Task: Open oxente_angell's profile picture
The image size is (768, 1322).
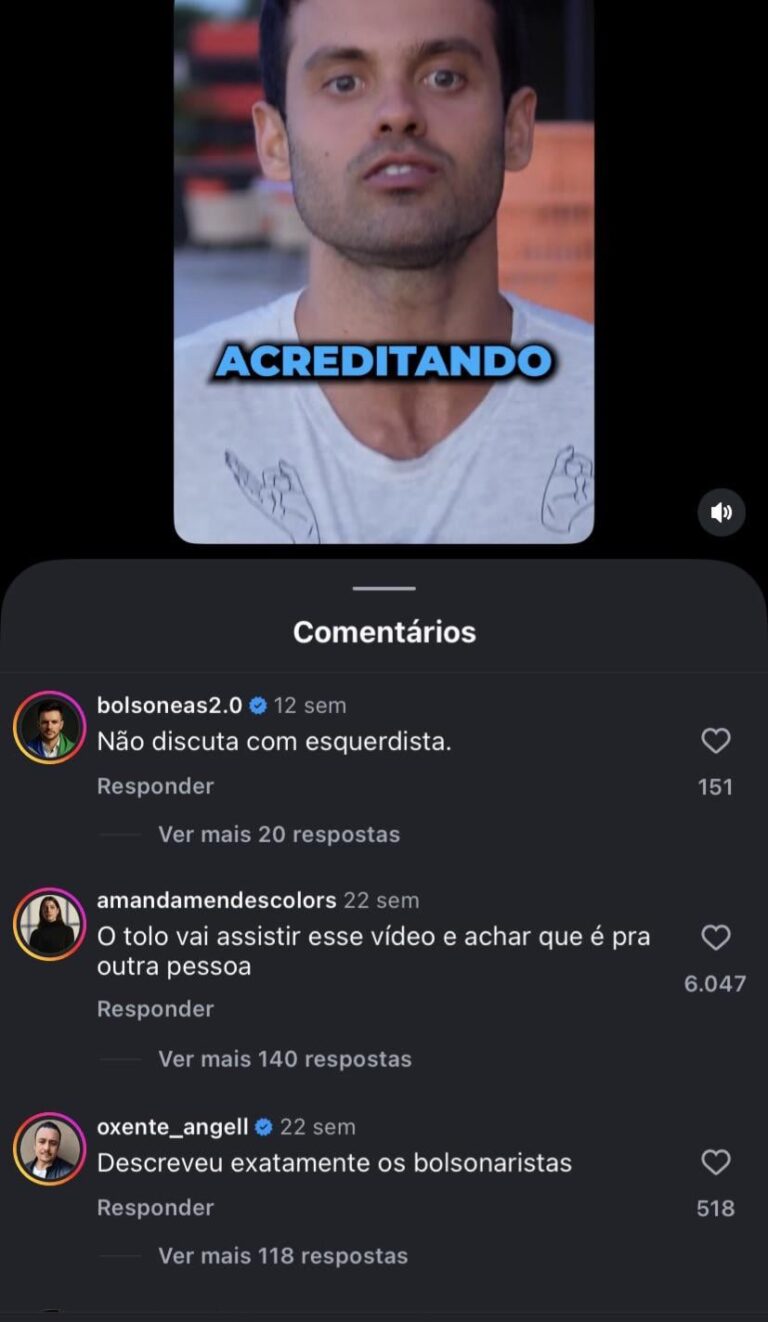Action: (x=49, y=1149)
